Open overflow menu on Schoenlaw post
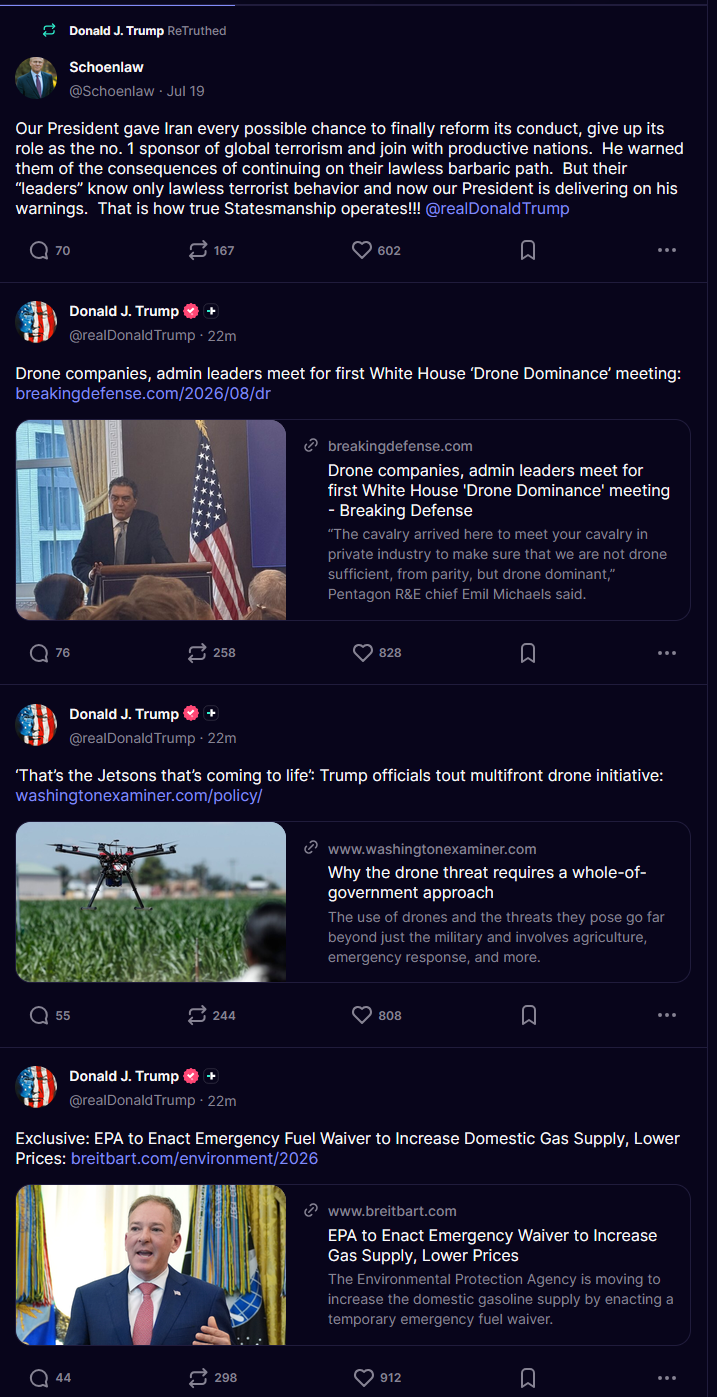This screenshot has width=717, height=1397. point(667,250)
